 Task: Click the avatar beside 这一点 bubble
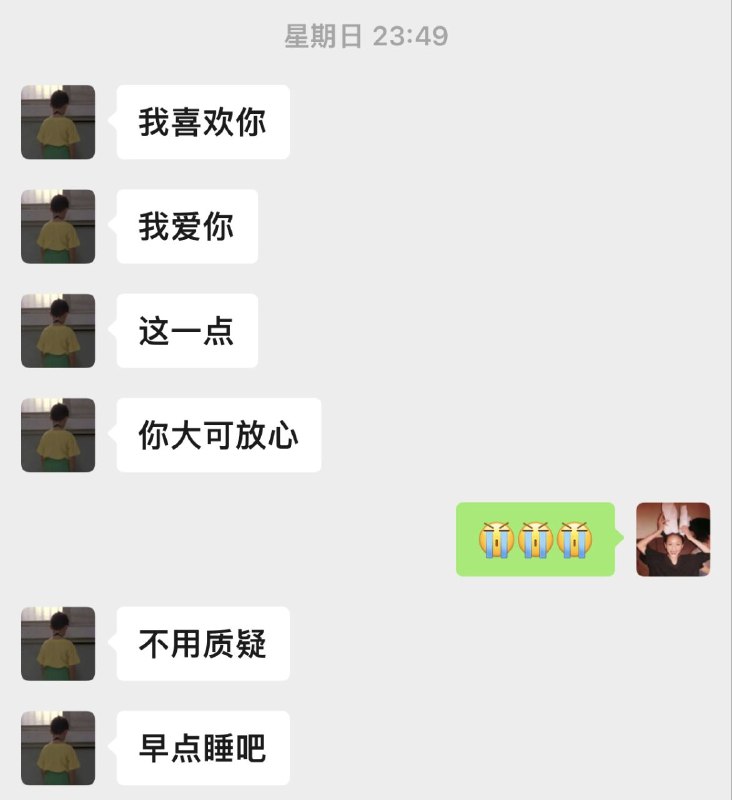tap(58, 331)
